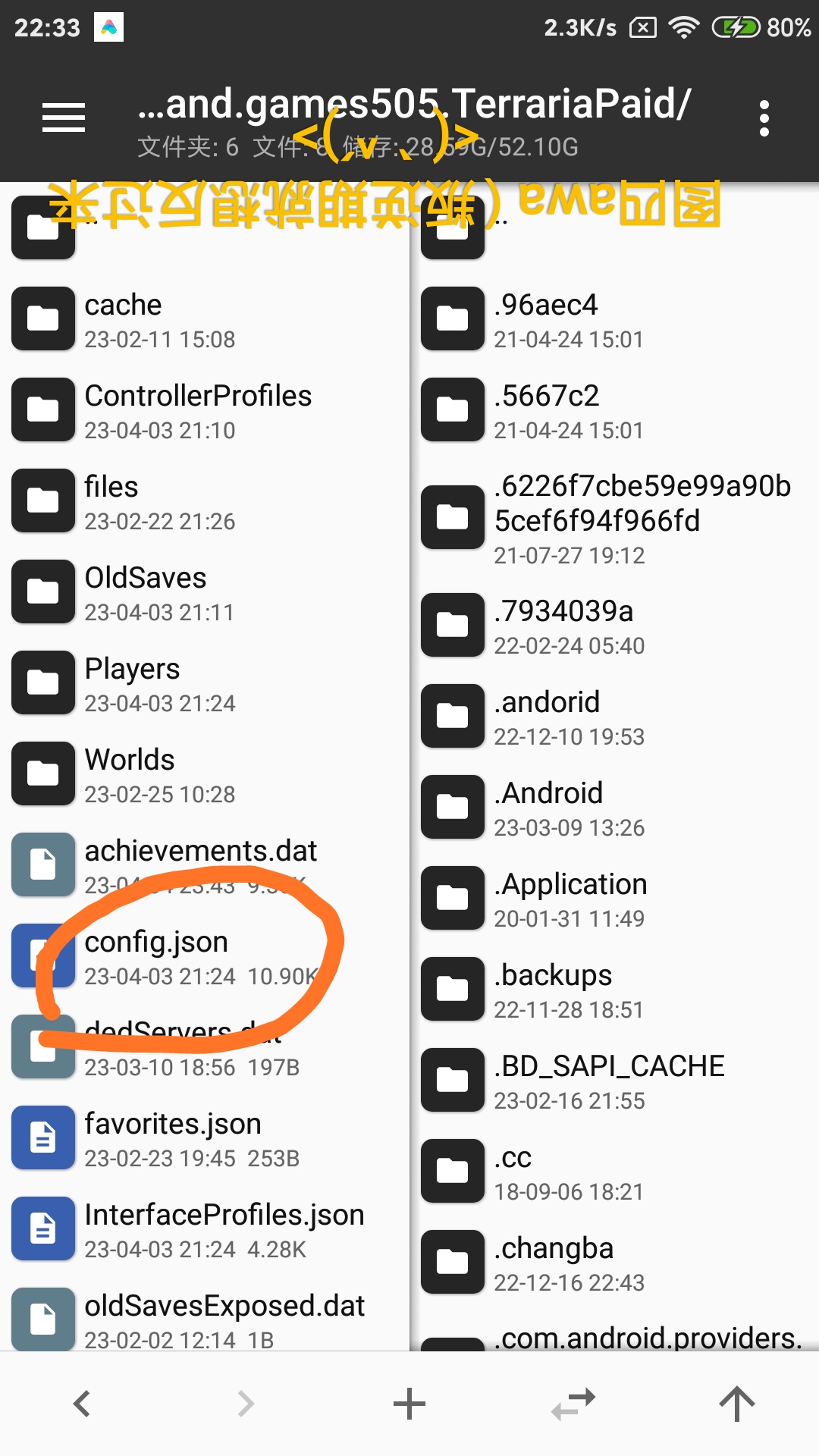Open the hamburger drawer menu
819x1456 pixels.
[64, 118]
